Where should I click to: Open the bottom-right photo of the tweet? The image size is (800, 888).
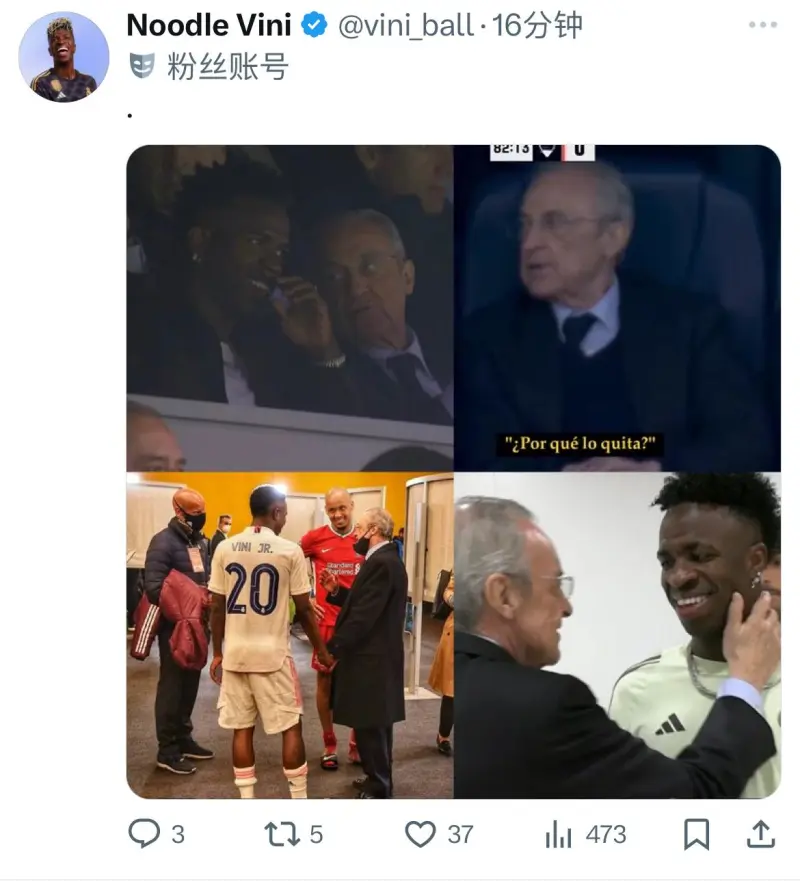pos(617,636)
